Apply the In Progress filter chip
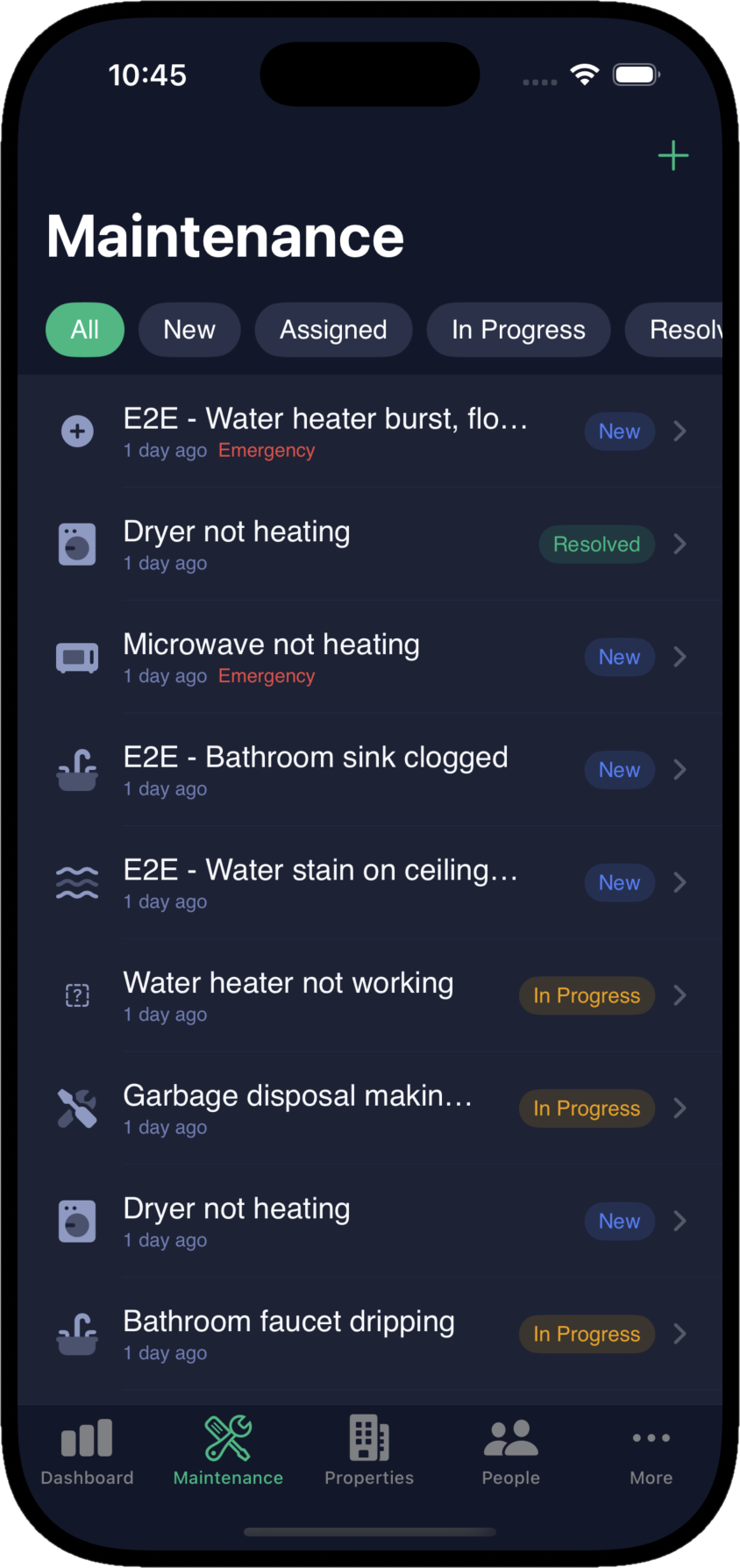The width and height of the screenshot is (740, 1568). (518, 330)
